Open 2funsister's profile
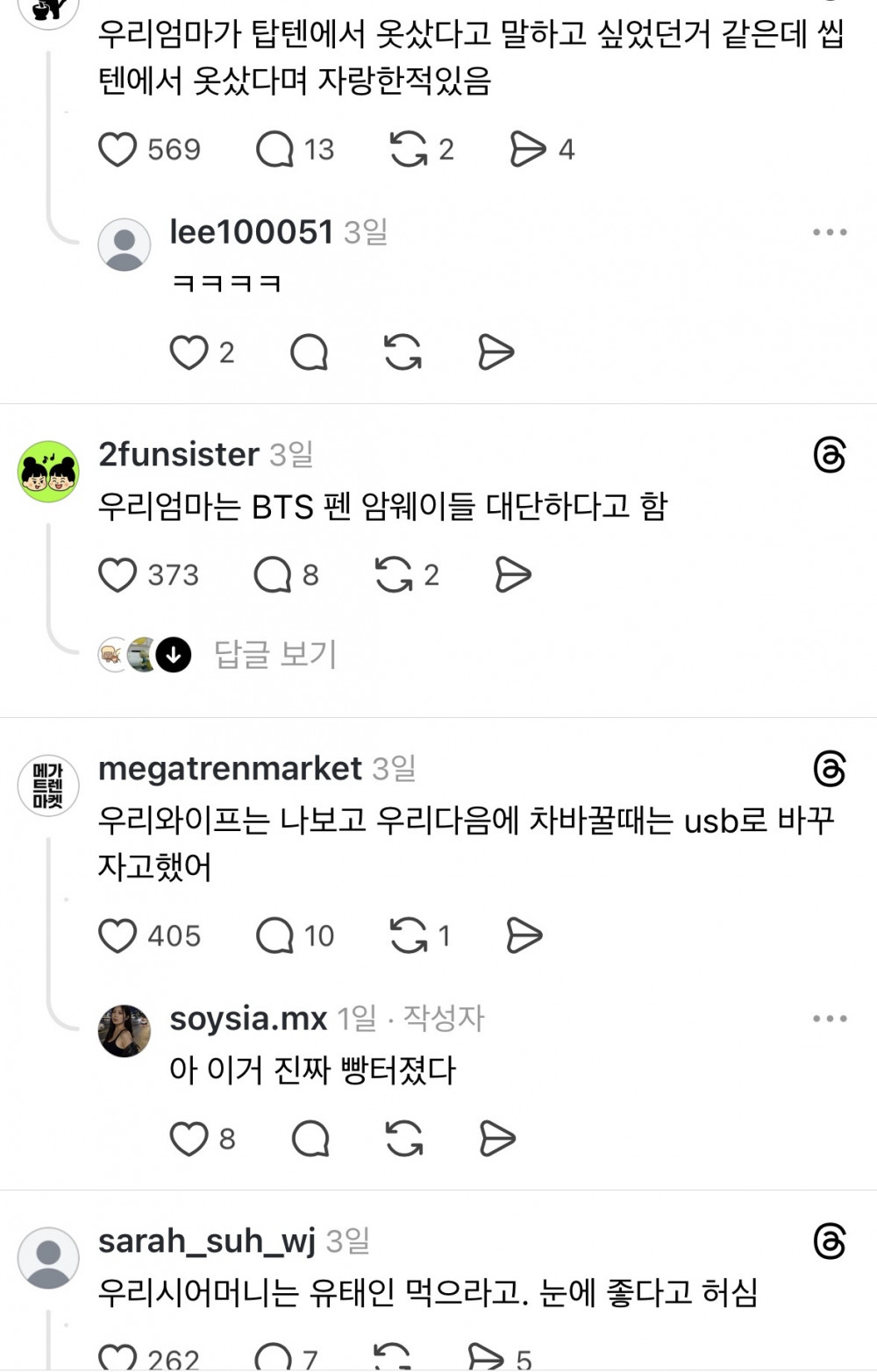877x1372 pixels. pyautogui.click(x=179, y=454)
